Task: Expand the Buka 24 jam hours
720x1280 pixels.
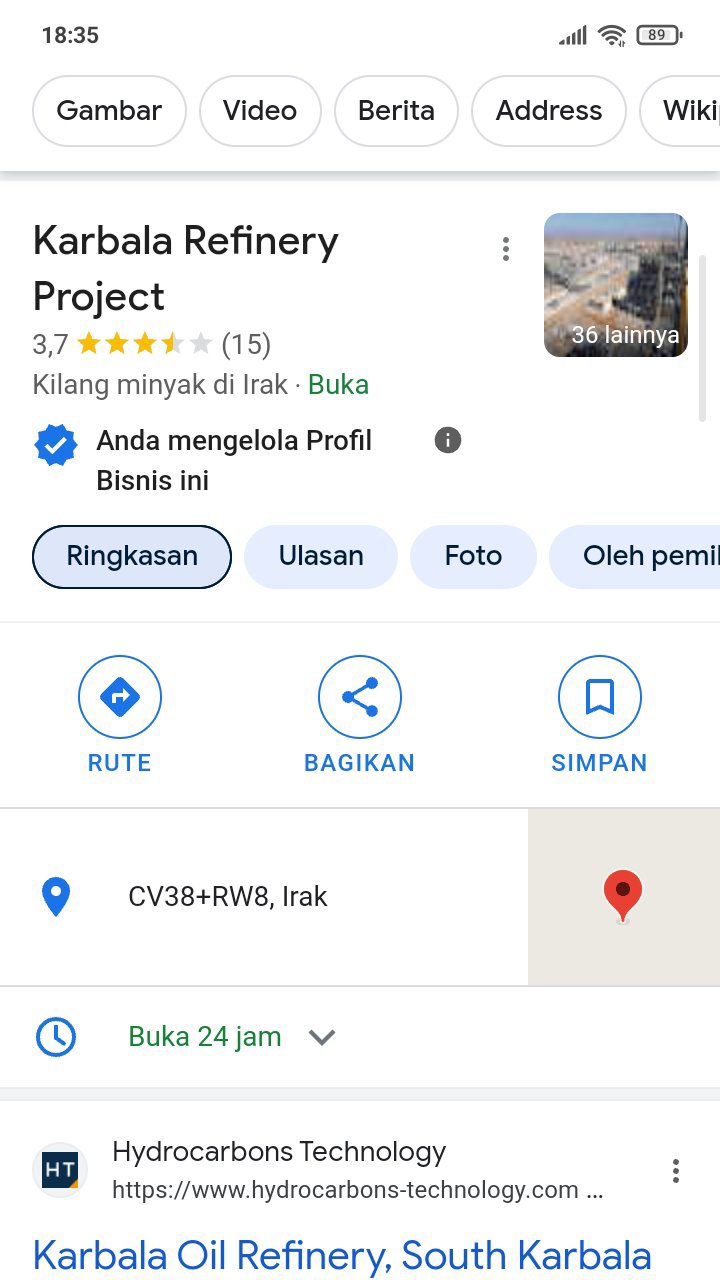Action: tap(321, 1037)
